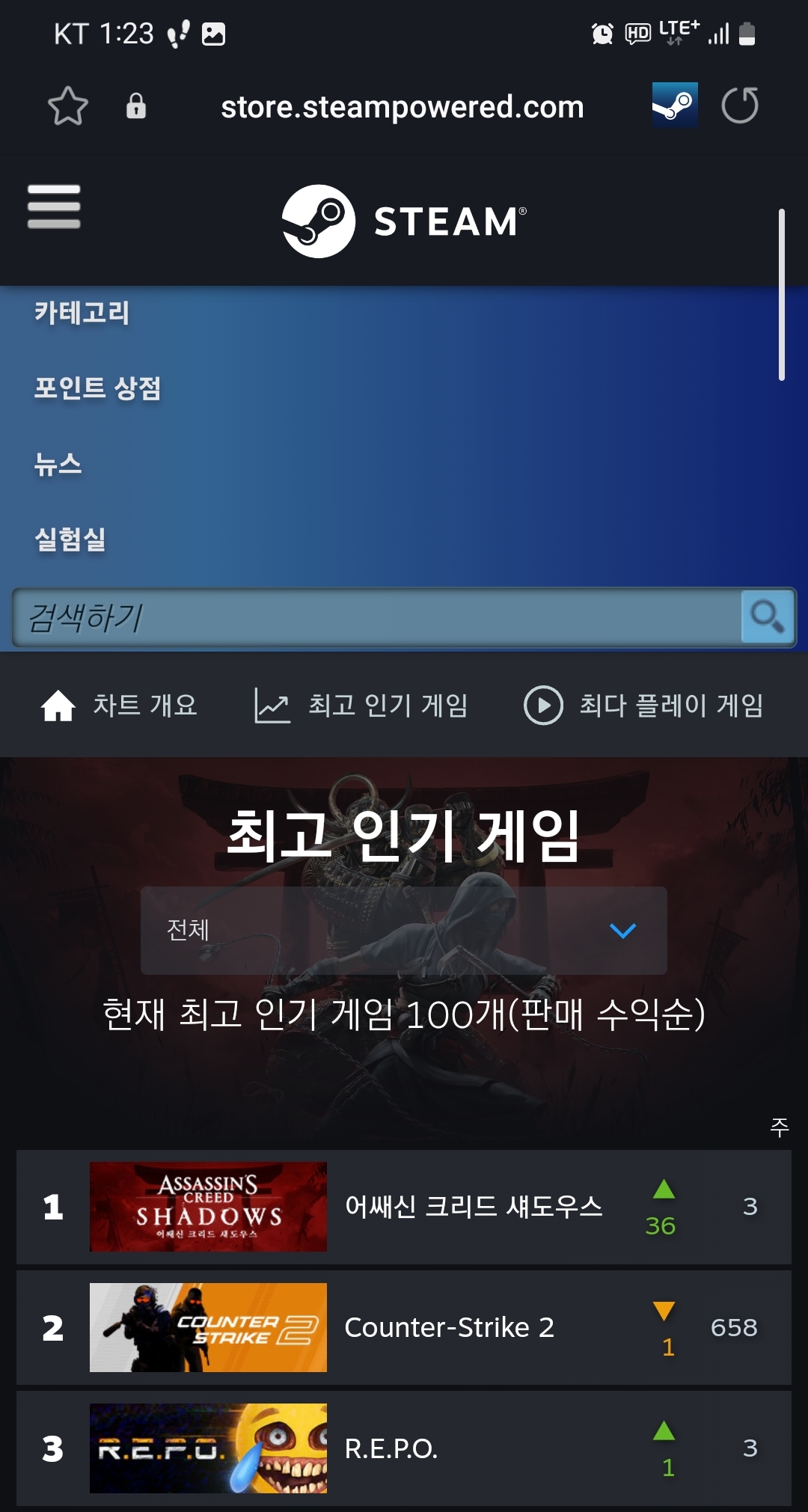This screenshot has height=1512, width=808.
Task: View site security lock info
Action: click(135, 106)
